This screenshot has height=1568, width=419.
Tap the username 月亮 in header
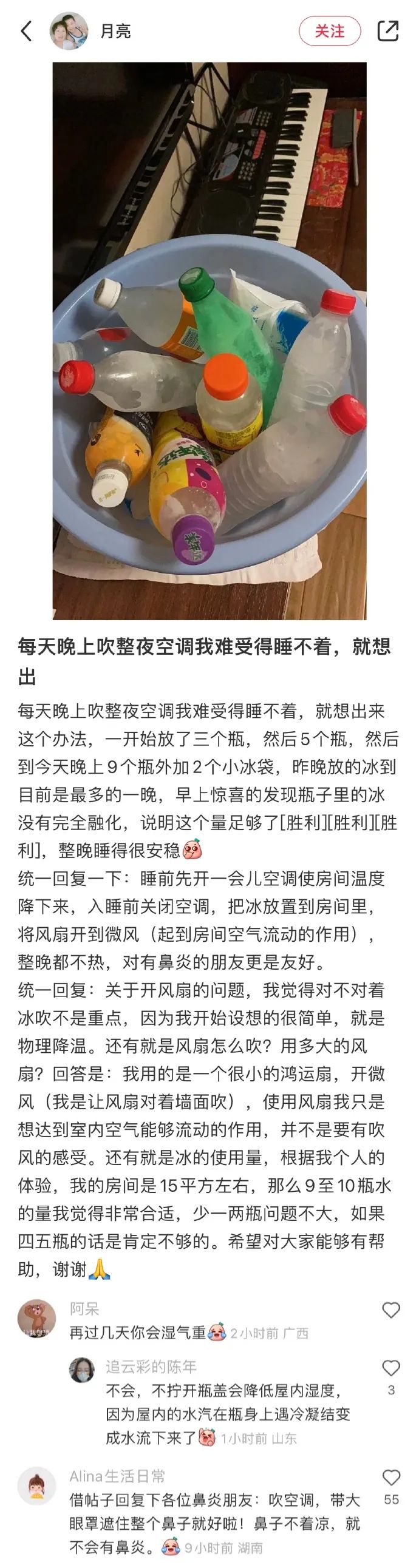(116, 31)
